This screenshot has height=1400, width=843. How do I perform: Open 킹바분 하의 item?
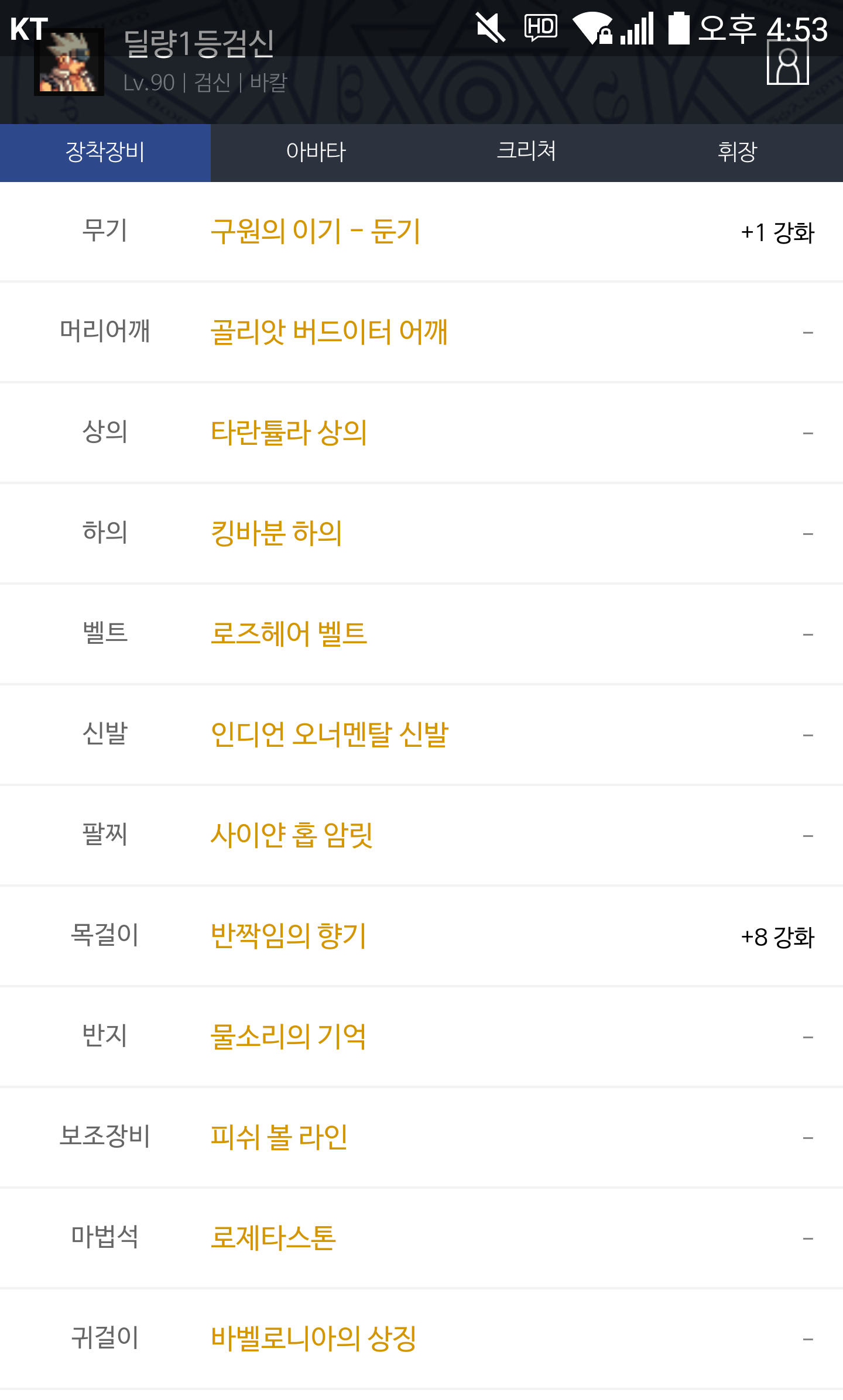click(276, 534)
